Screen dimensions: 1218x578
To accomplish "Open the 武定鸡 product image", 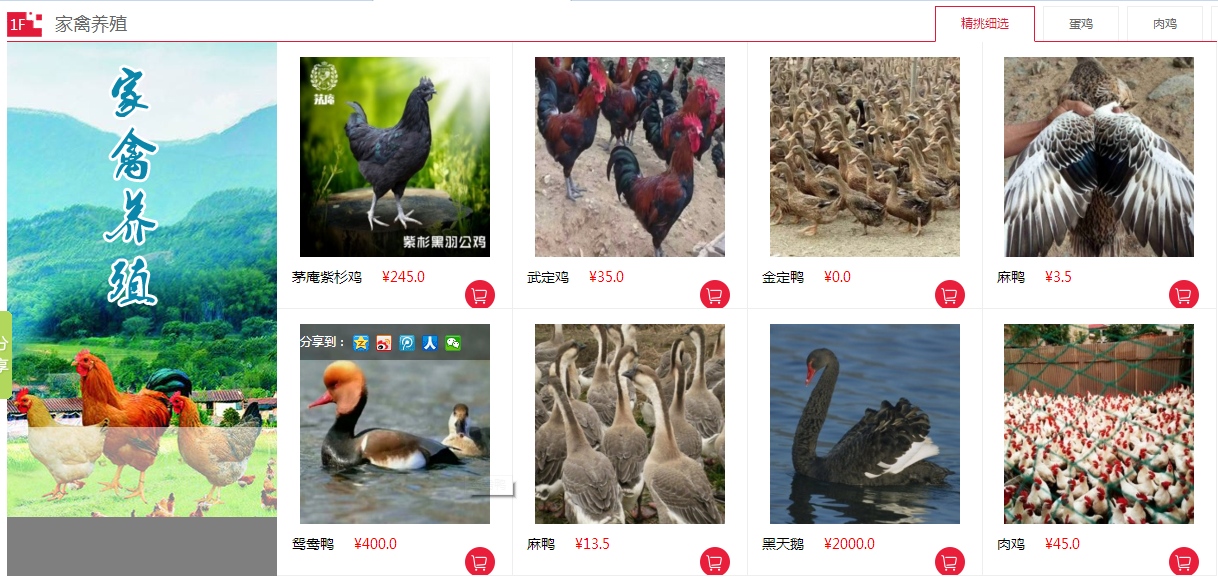I will point(629,157).
